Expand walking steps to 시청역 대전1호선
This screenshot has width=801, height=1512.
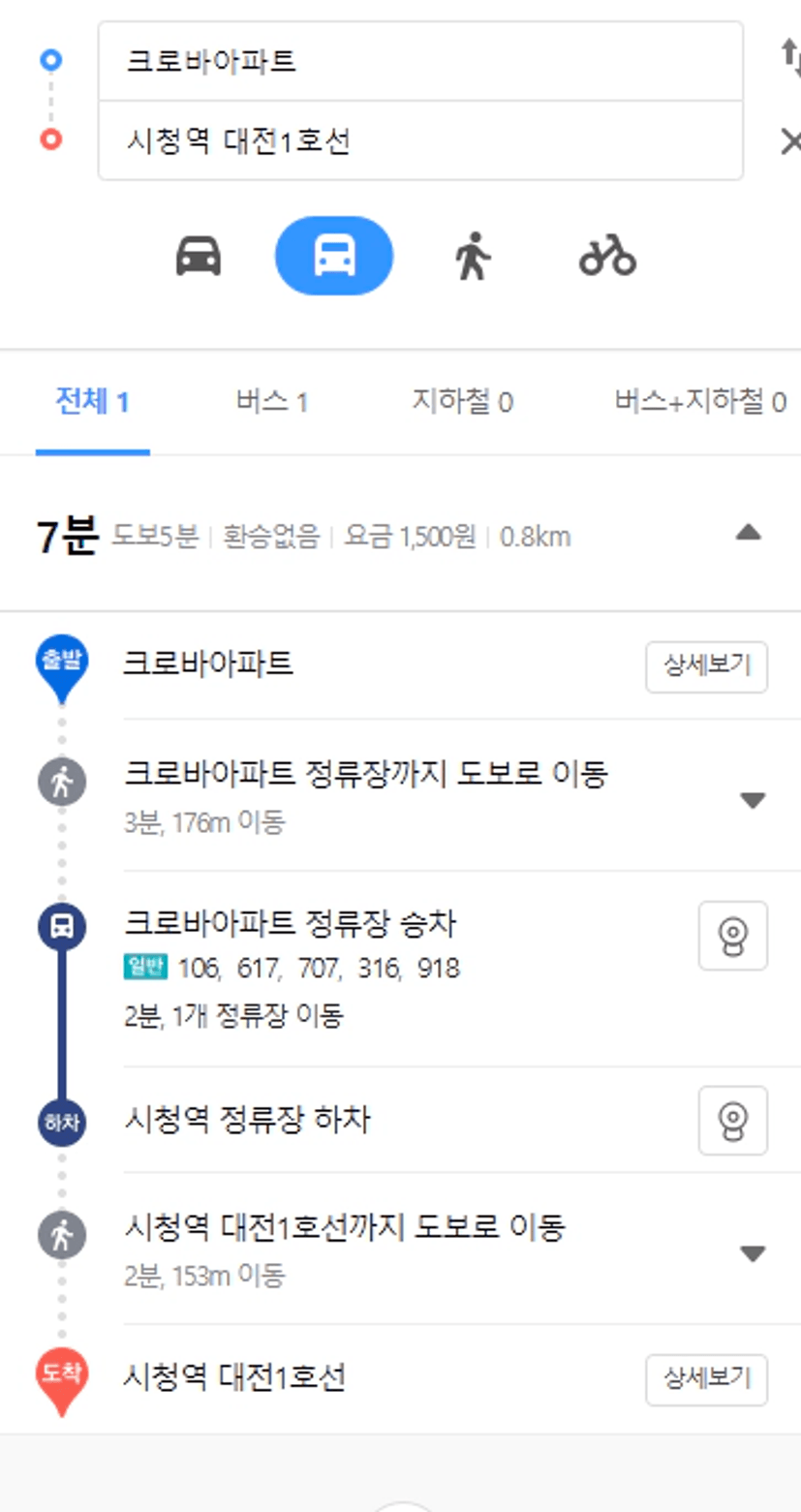pos(753,1253)
